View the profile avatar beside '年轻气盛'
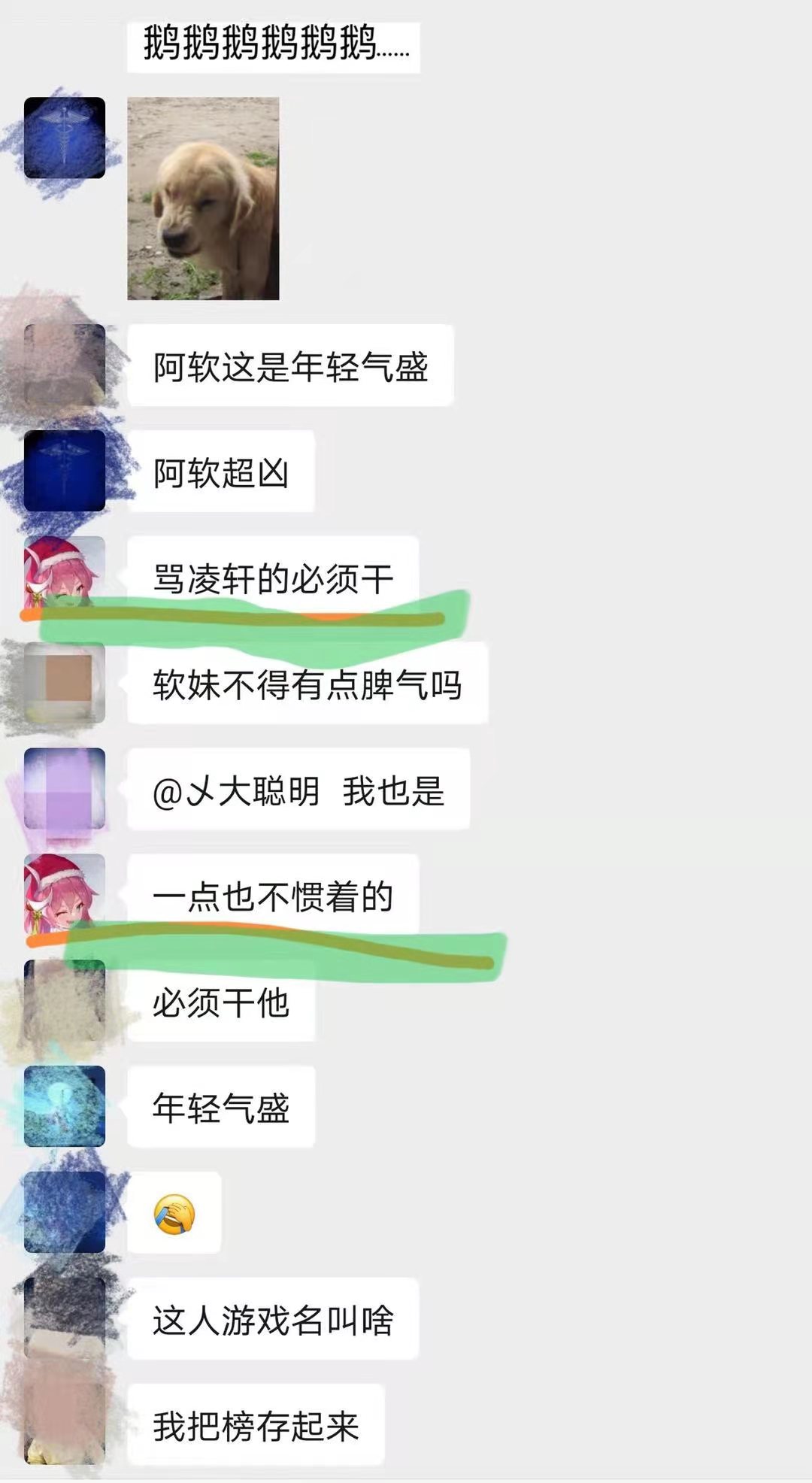812x1483 pixels. pos(64,1105)
